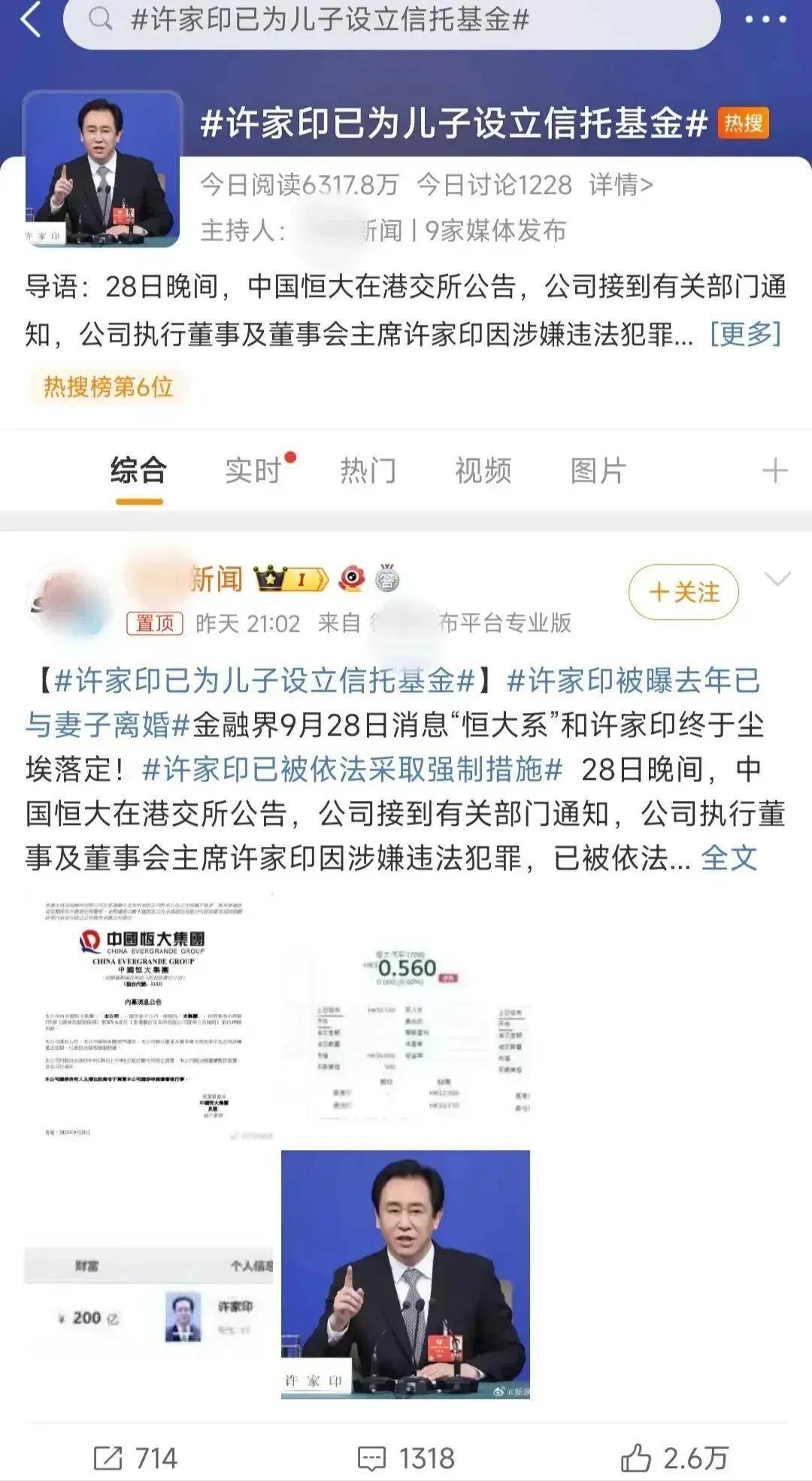The height and width of the screenshot is (1481, 812).
Task: Switch to the 图片 tab
Action: tap(598, 471)
